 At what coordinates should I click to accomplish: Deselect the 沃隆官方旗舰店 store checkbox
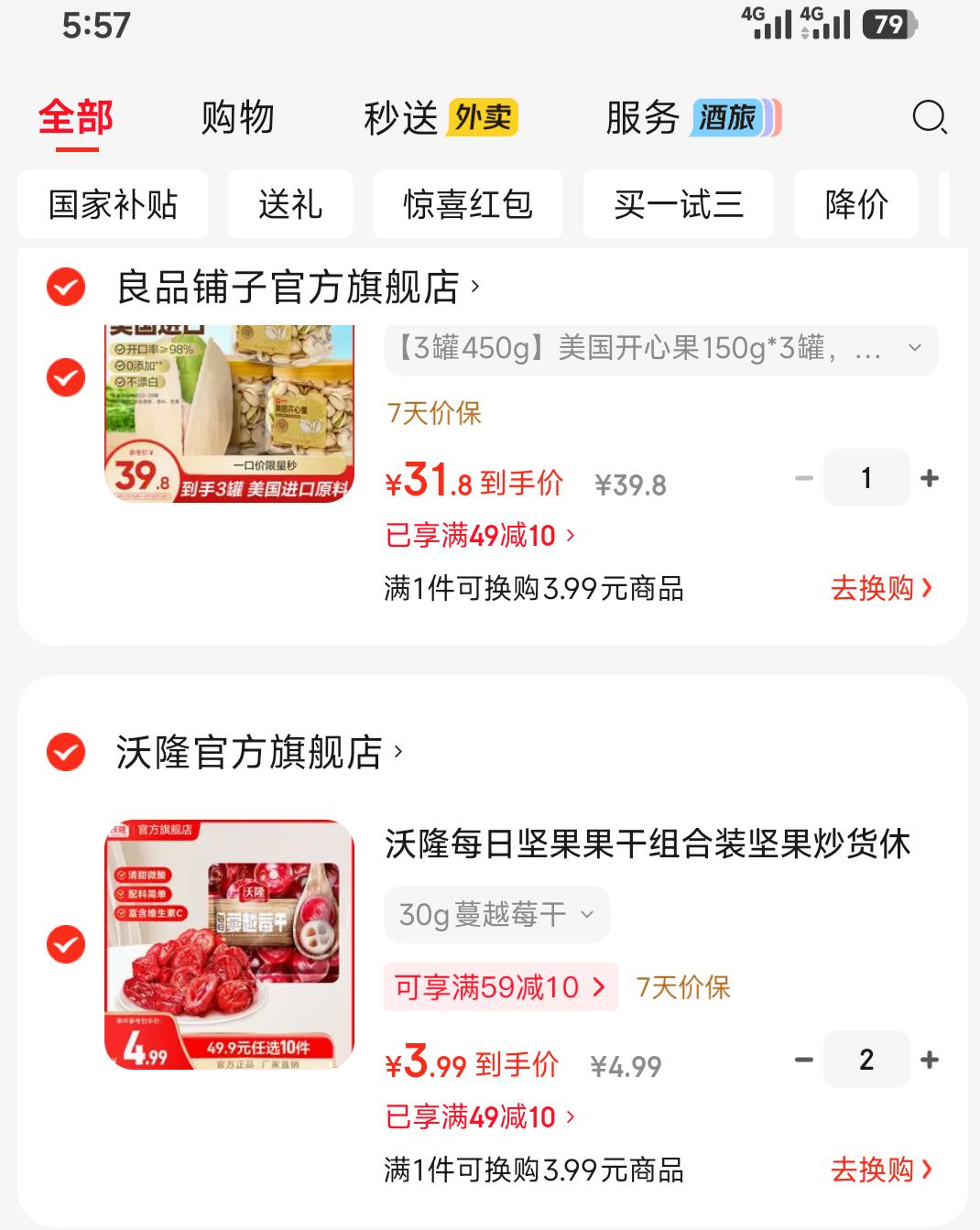(64, 753)
